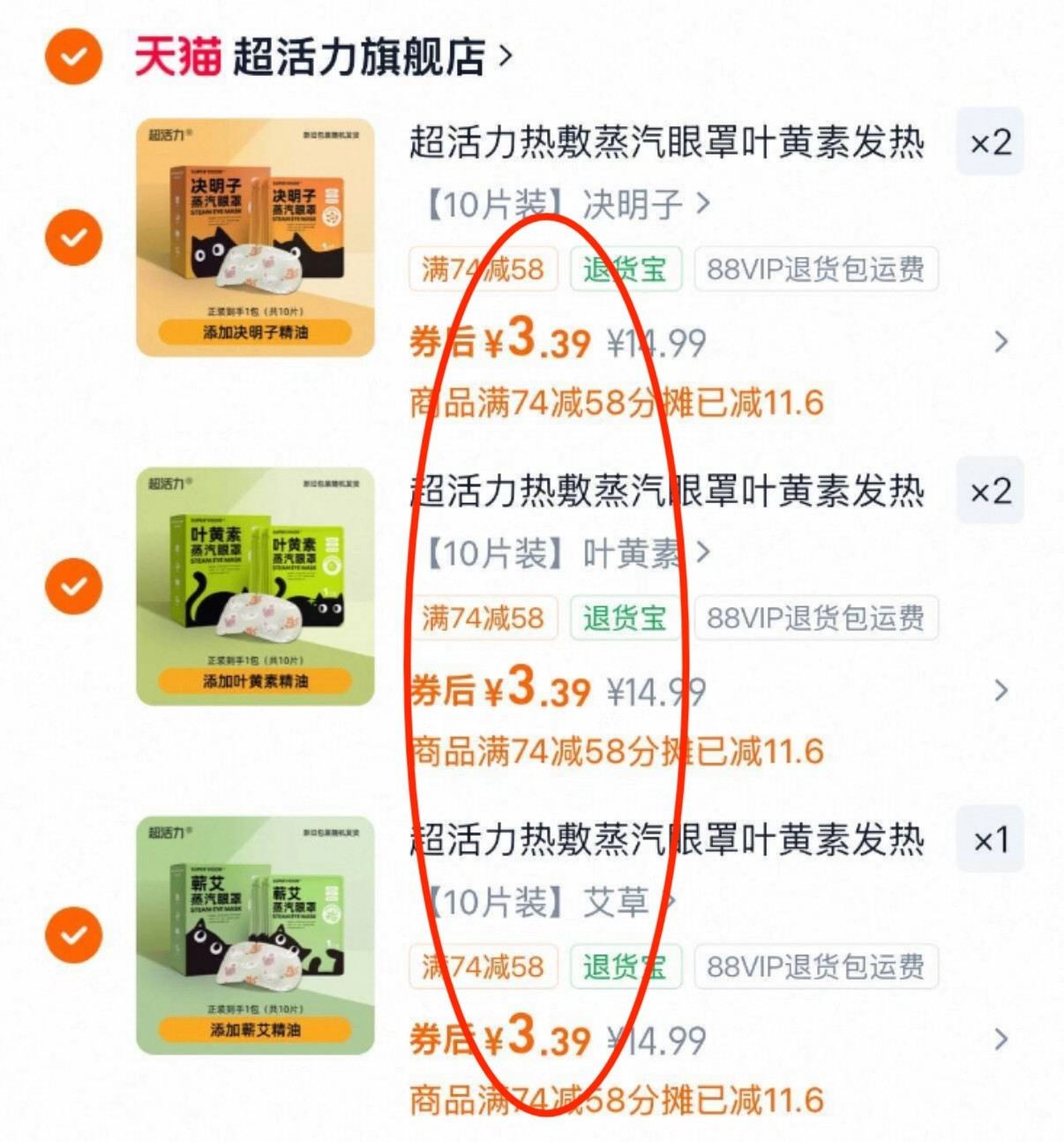Expand price details for 决明子 item
This screenshot has height=1142, width=1064.
pyautogui.click(x=1000, y=342)
